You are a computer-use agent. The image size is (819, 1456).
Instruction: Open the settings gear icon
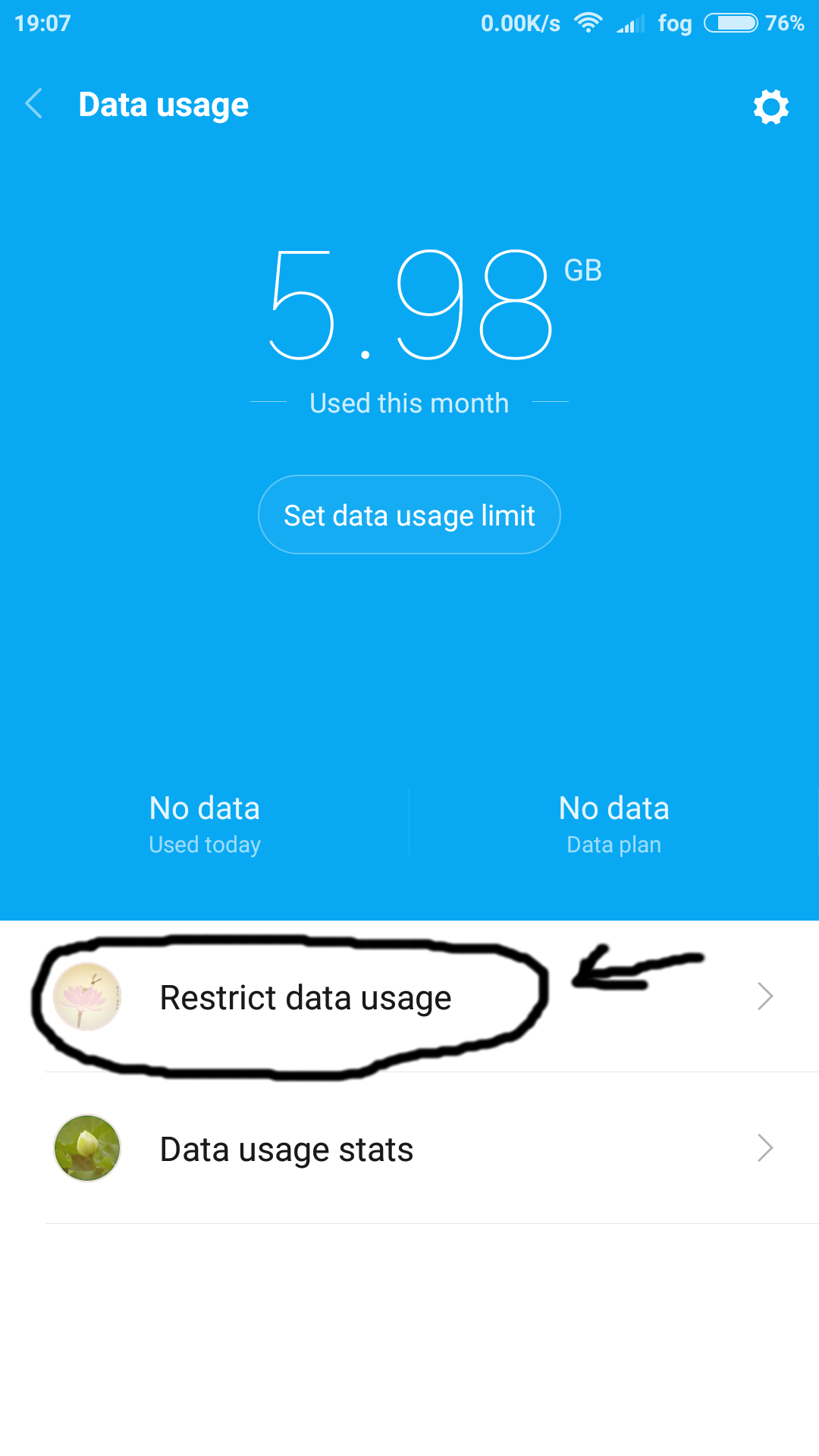coord(770,106)
